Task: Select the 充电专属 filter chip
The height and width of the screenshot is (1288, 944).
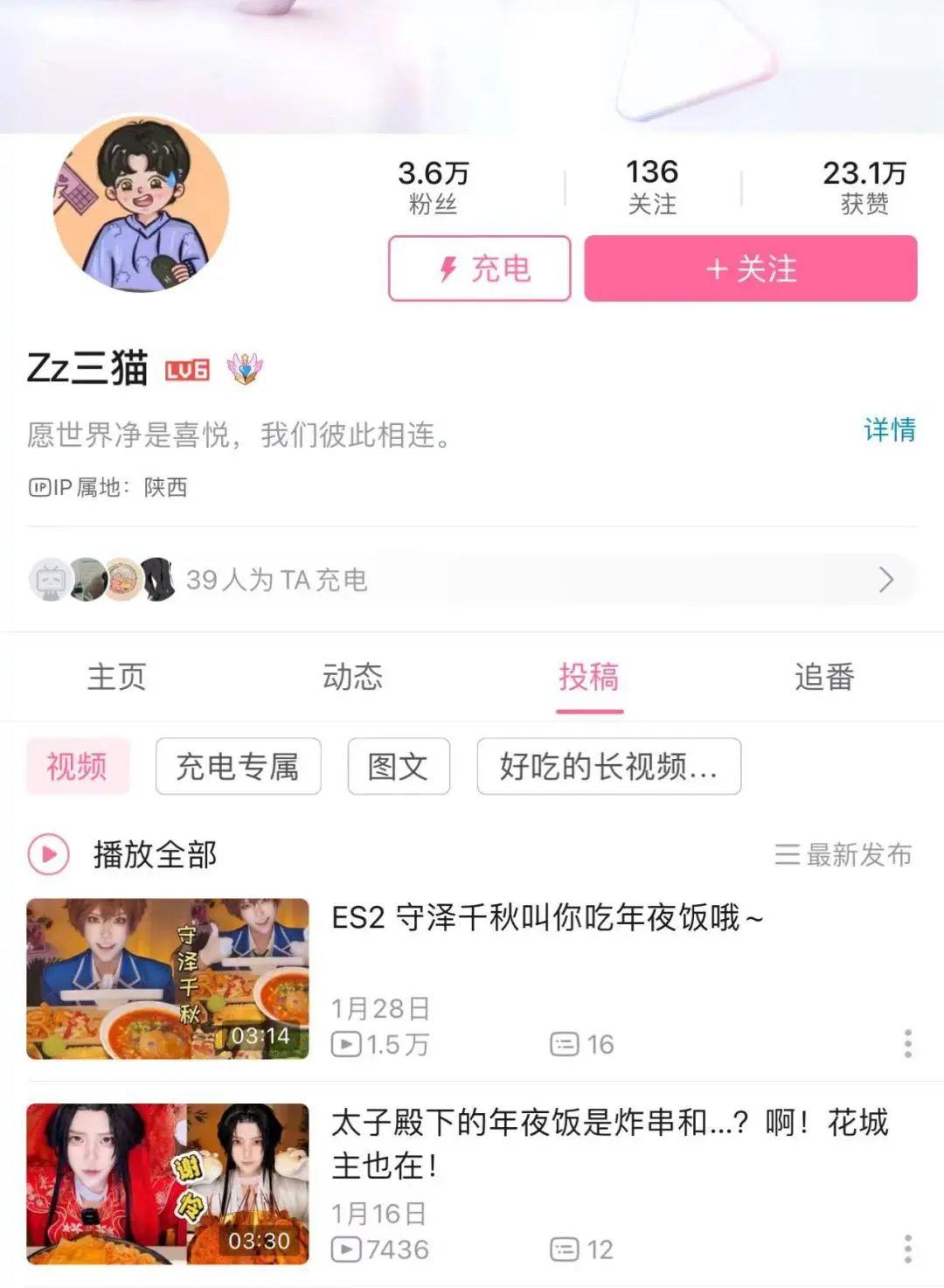Action: 238,767
